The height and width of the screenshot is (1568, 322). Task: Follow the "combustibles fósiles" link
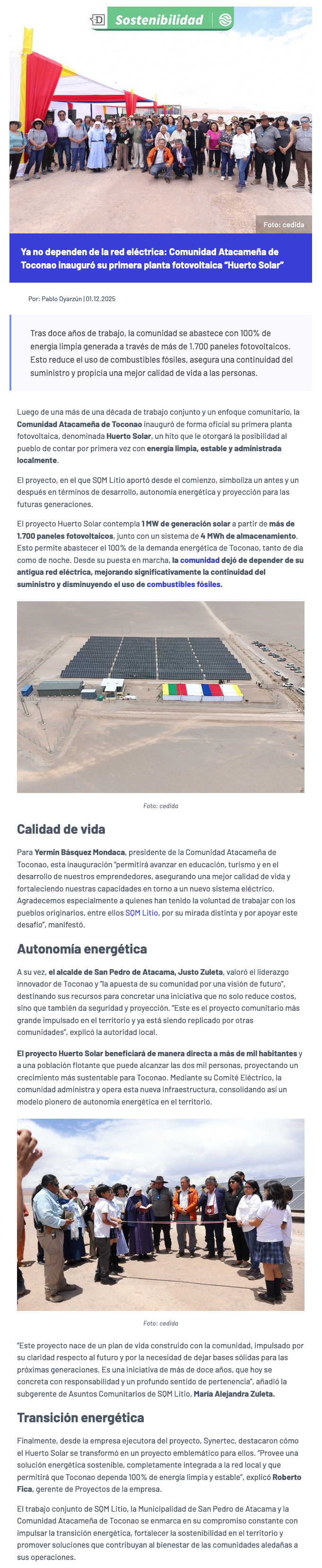click(183, 584)
